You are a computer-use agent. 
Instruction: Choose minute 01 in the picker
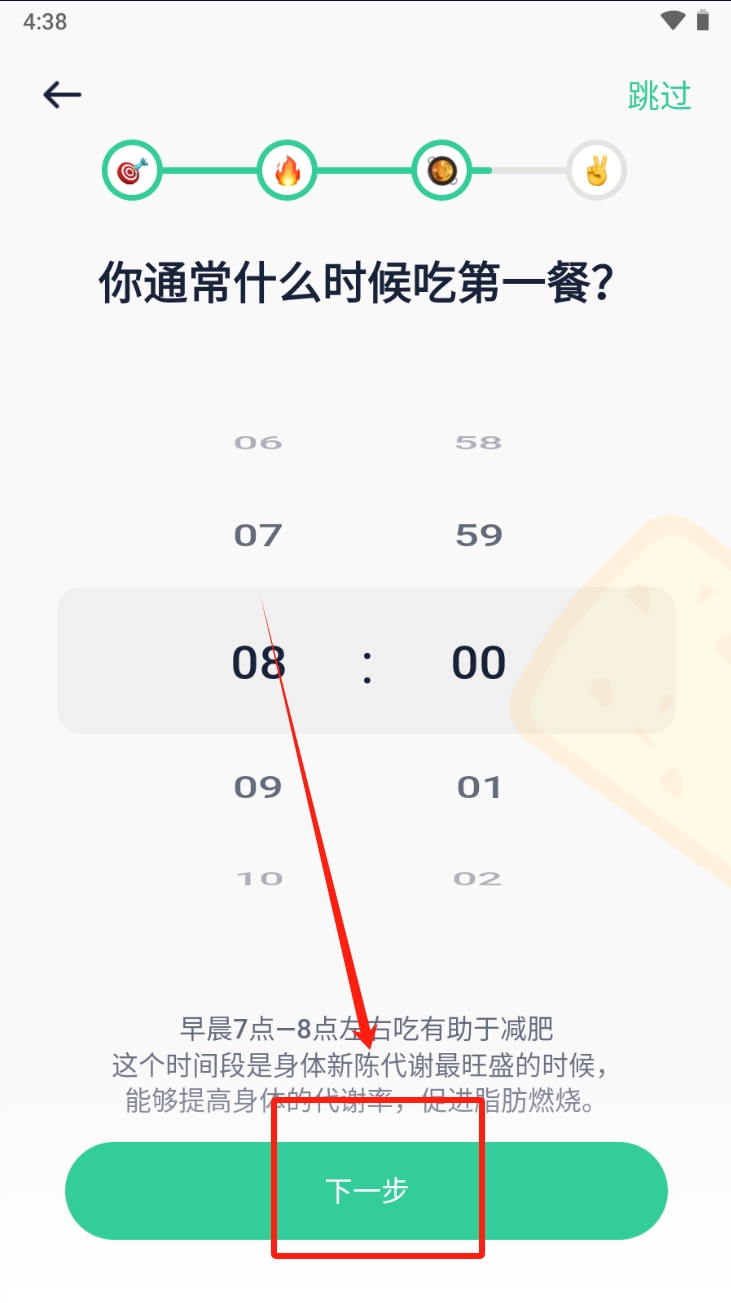click(478, 787)
